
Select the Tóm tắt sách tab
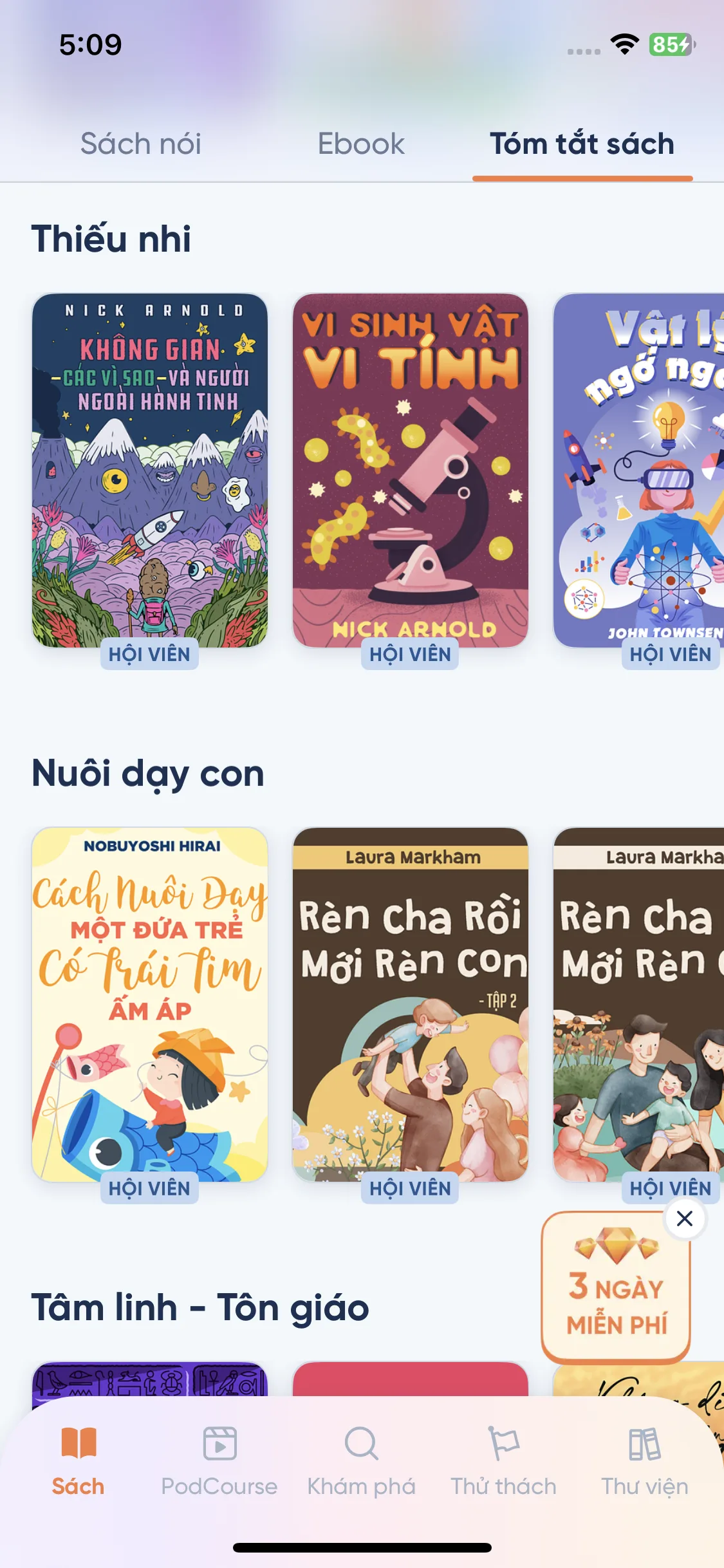[x=582, y=144]
